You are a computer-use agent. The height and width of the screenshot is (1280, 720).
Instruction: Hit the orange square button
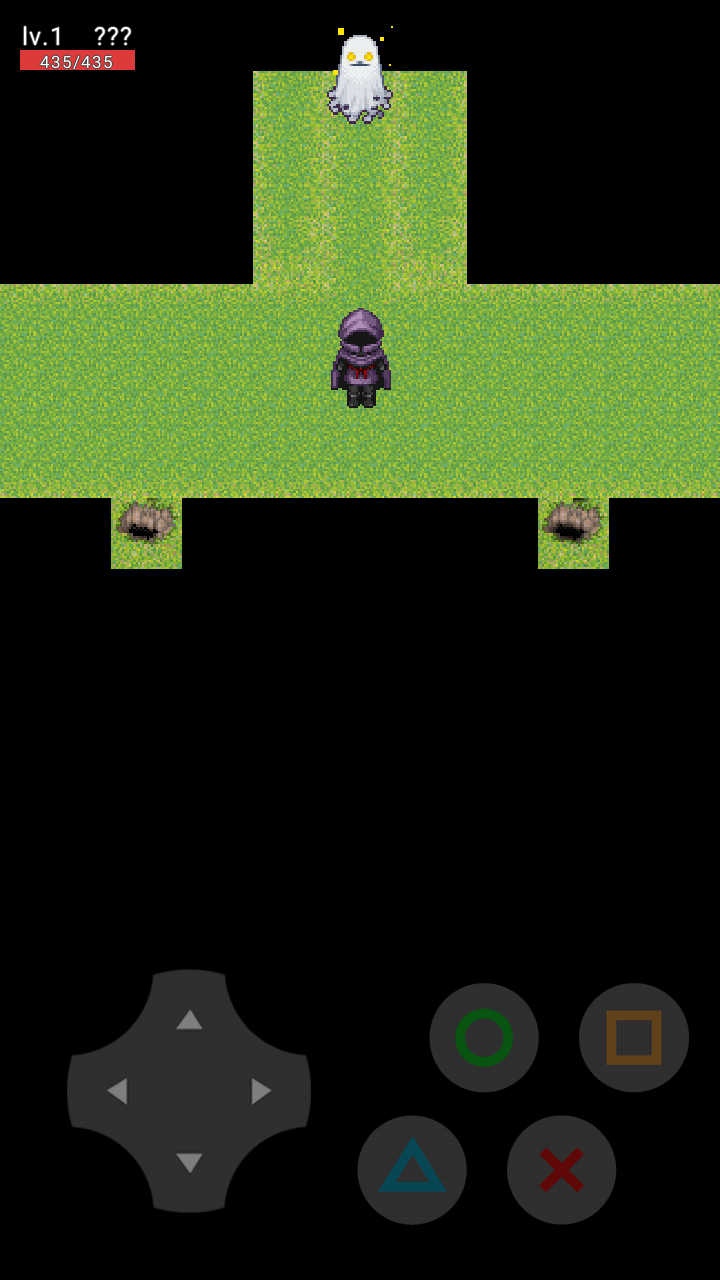634,1037
